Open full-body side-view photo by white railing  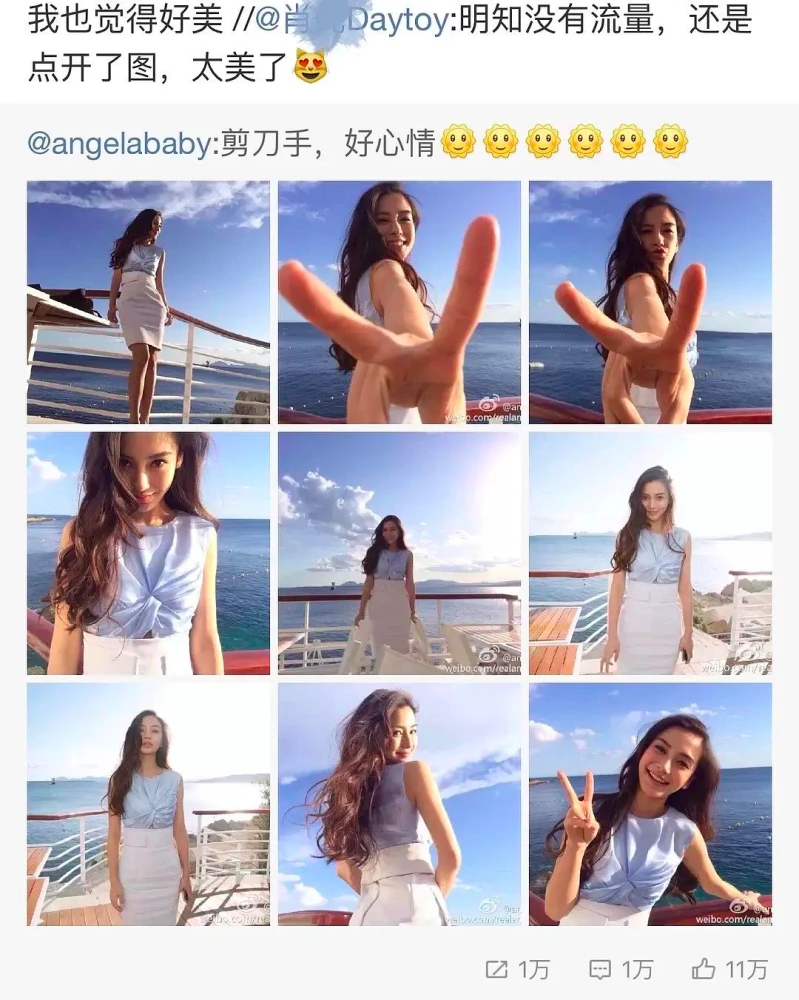click(x=148, y=302)
